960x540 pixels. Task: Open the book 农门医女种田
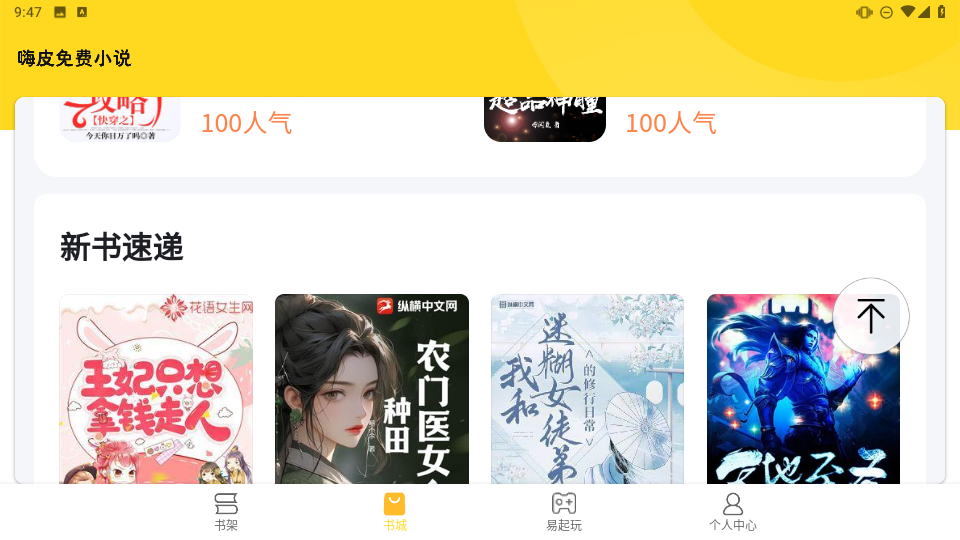[x=372, y=390]
